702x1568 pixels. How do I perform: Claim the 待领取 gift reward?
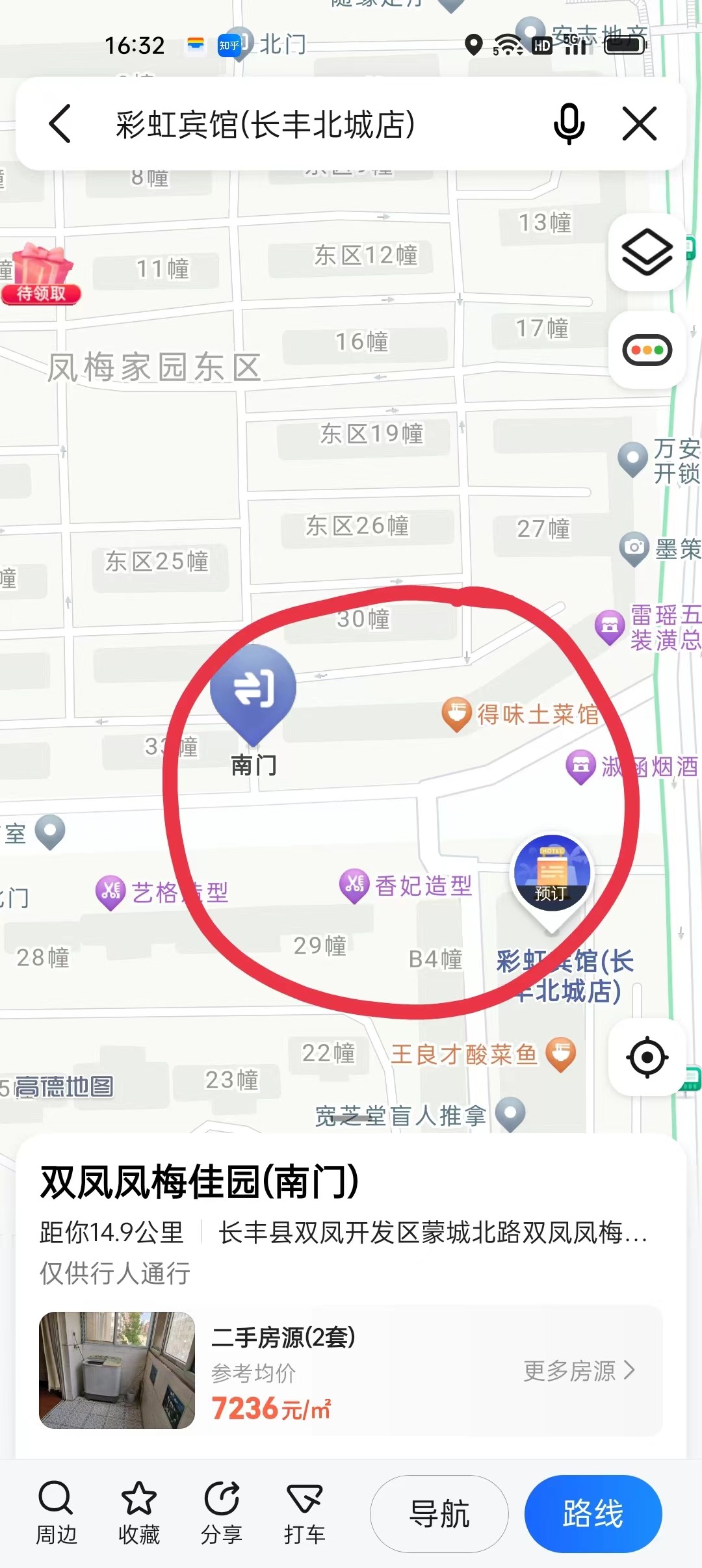(x=42, y=274)
